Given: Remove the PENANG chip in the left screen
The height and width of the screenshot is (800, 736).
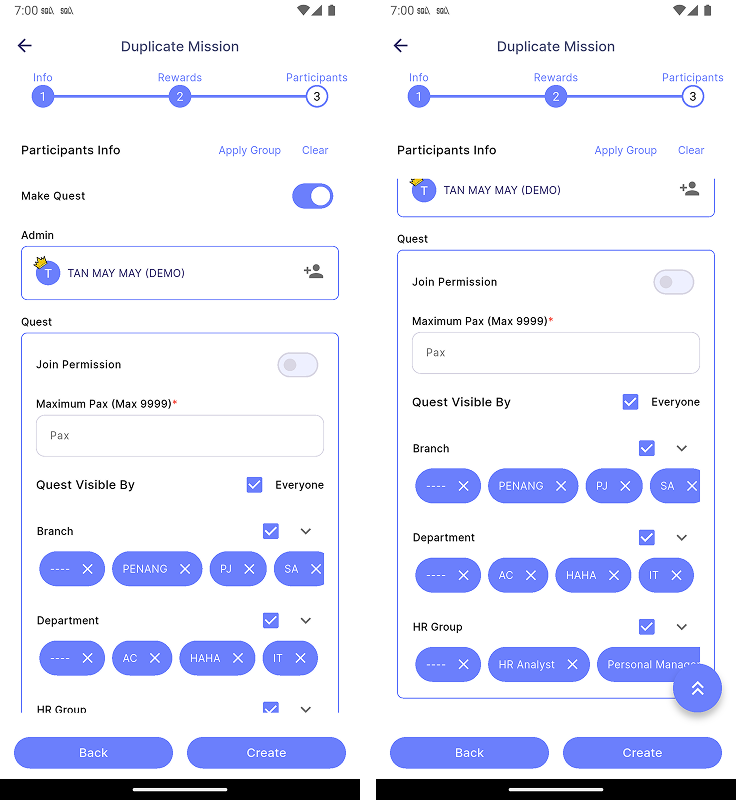Looking at the screenshot, I should pyautogui.click(x=185, y=569).
